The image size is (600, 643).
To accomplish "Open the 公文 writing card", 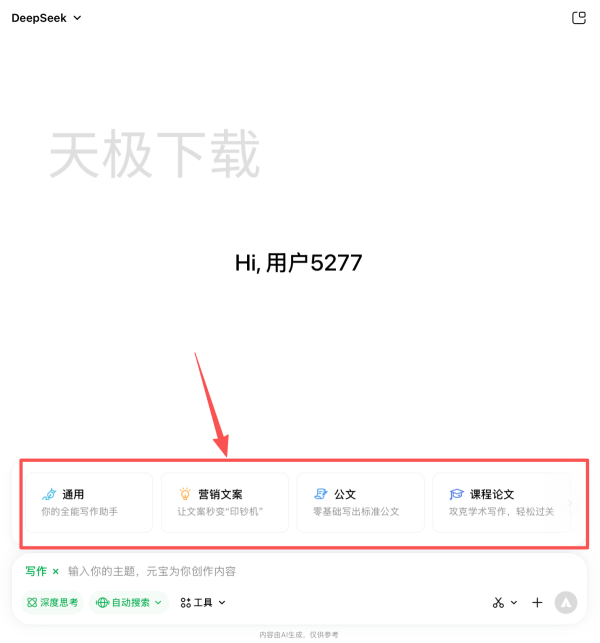I will (x=360, y=502).
